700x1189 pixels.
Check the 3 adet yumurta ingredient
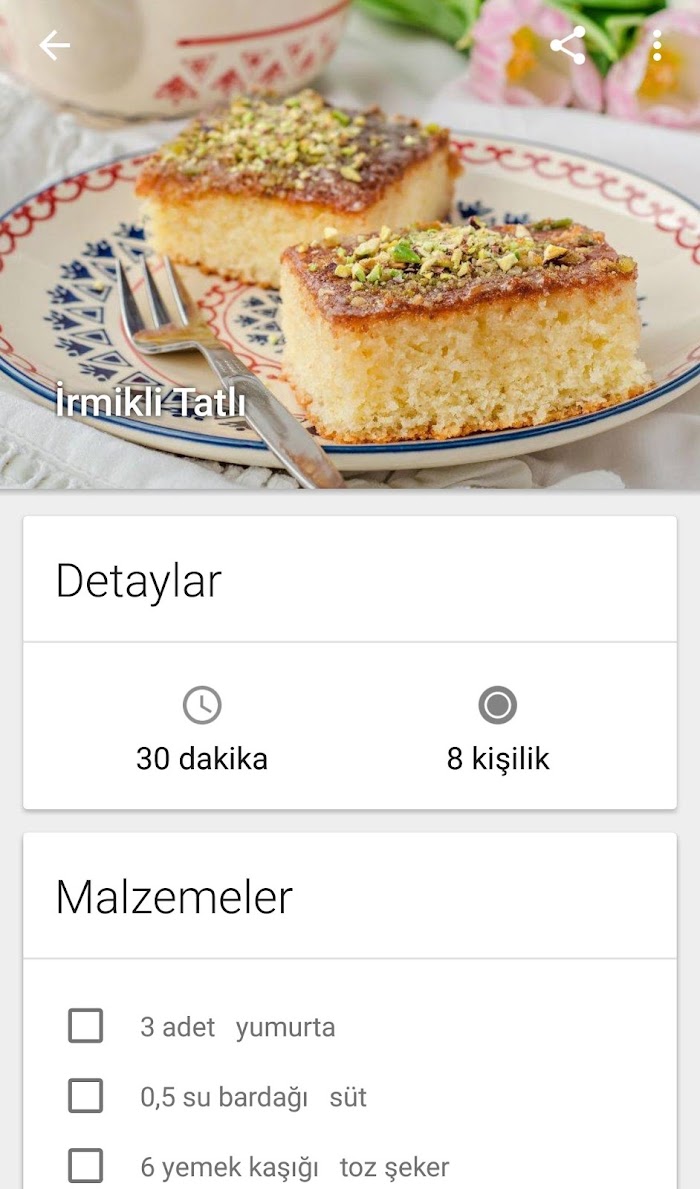point(86,1026)
